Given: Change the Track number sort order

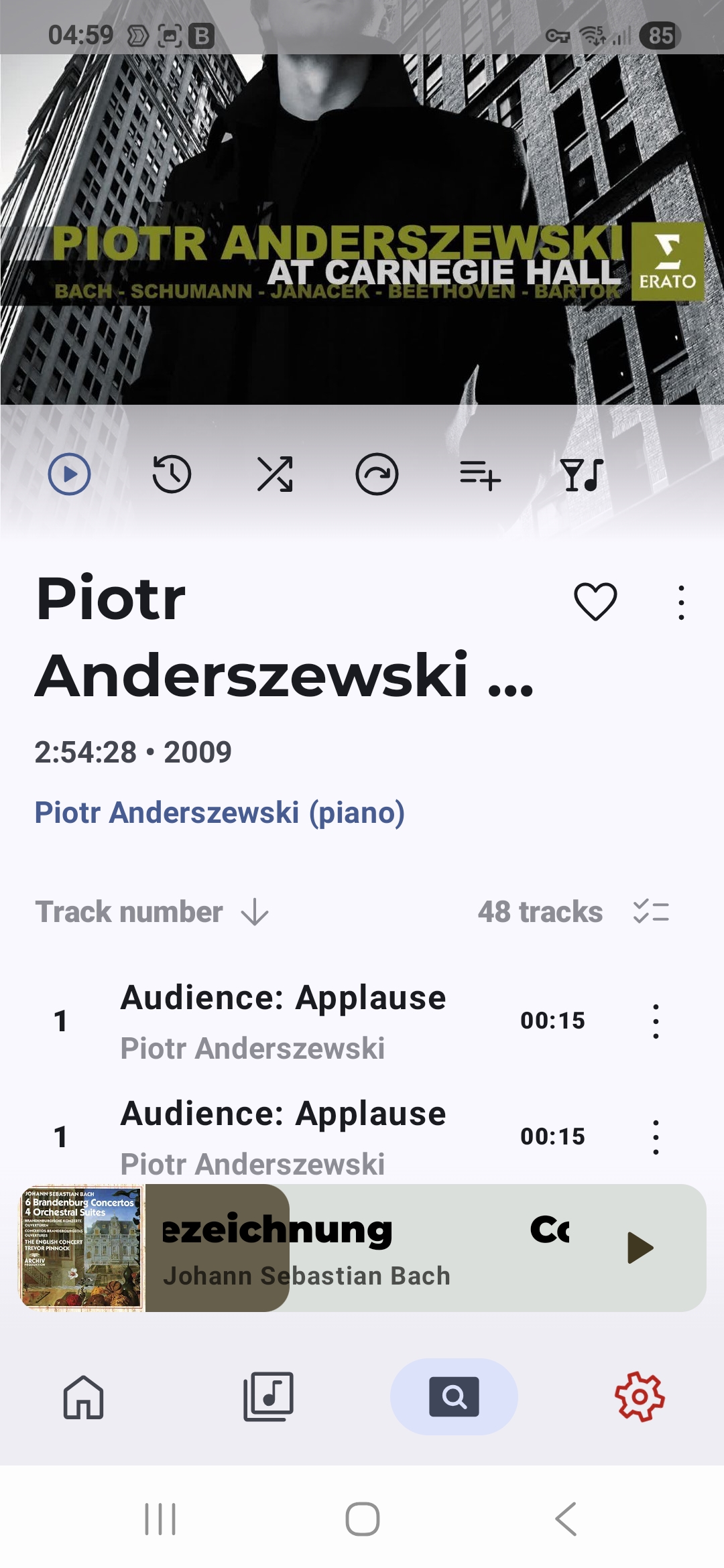Looking at the screenshot, I should [152, 912].
